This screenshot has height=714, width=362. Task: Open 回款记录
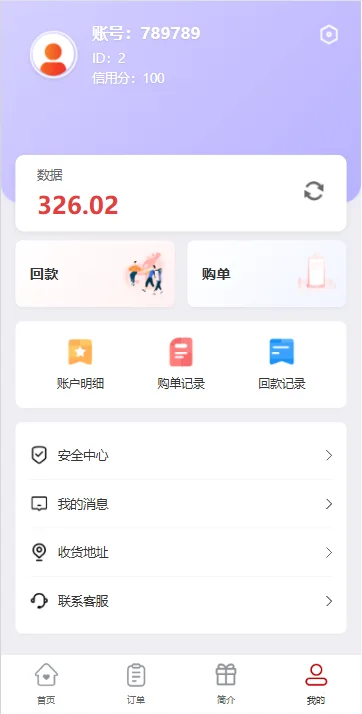pyautogui.click(x=281, y=364)
